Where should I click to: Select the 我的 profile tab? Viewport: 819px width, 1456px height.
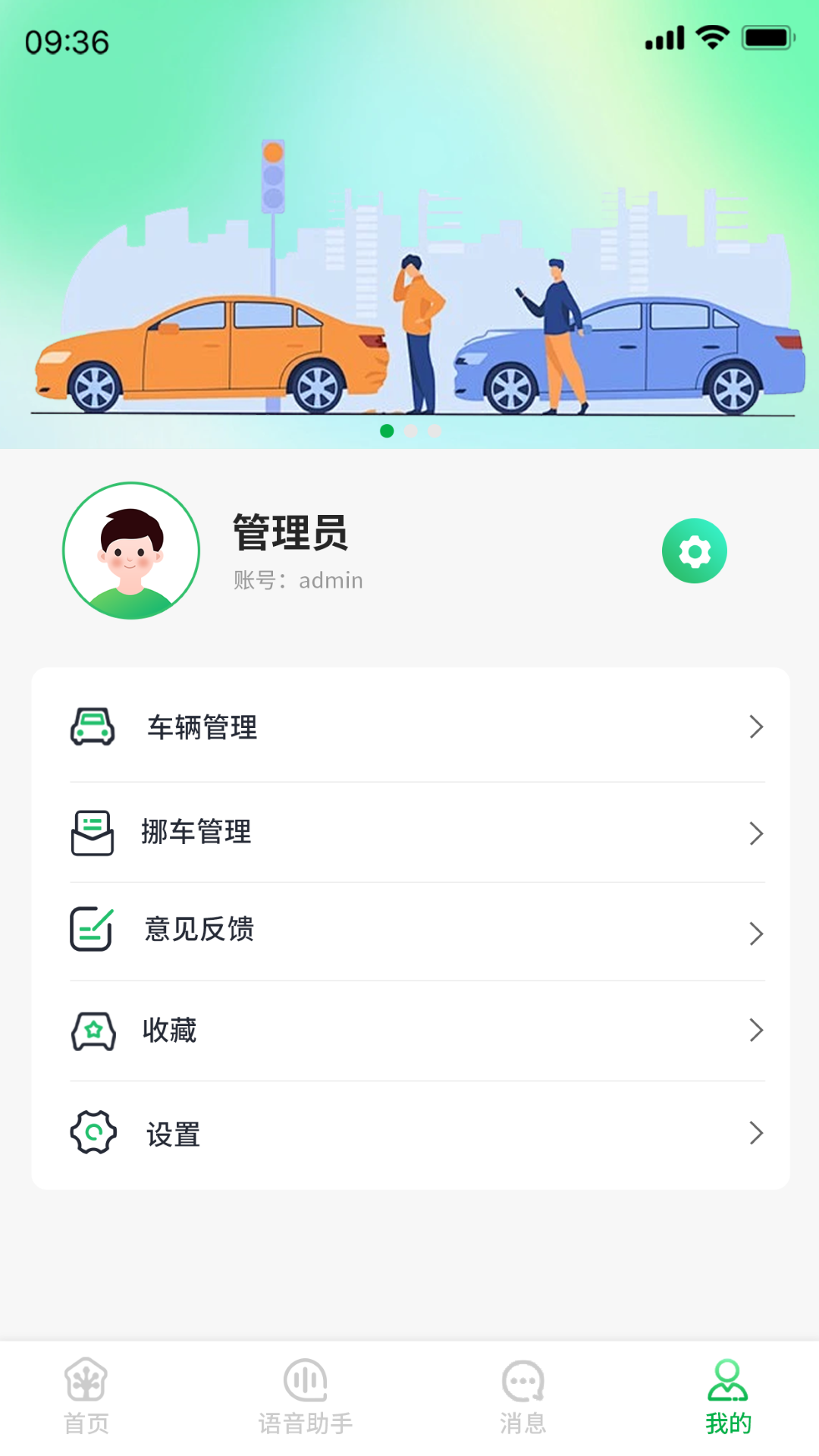coord(728,1397)
